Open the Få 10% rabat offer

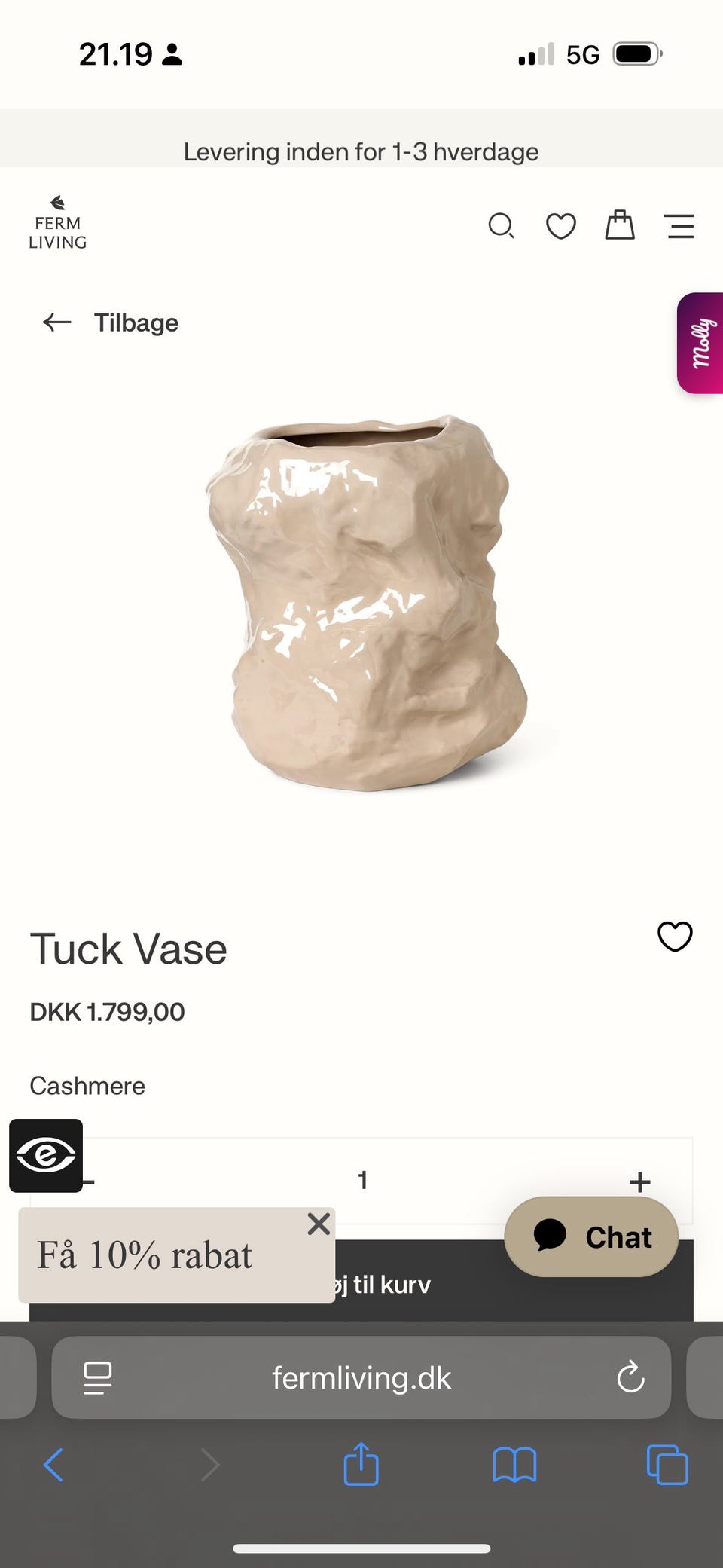coord(145,1256)
